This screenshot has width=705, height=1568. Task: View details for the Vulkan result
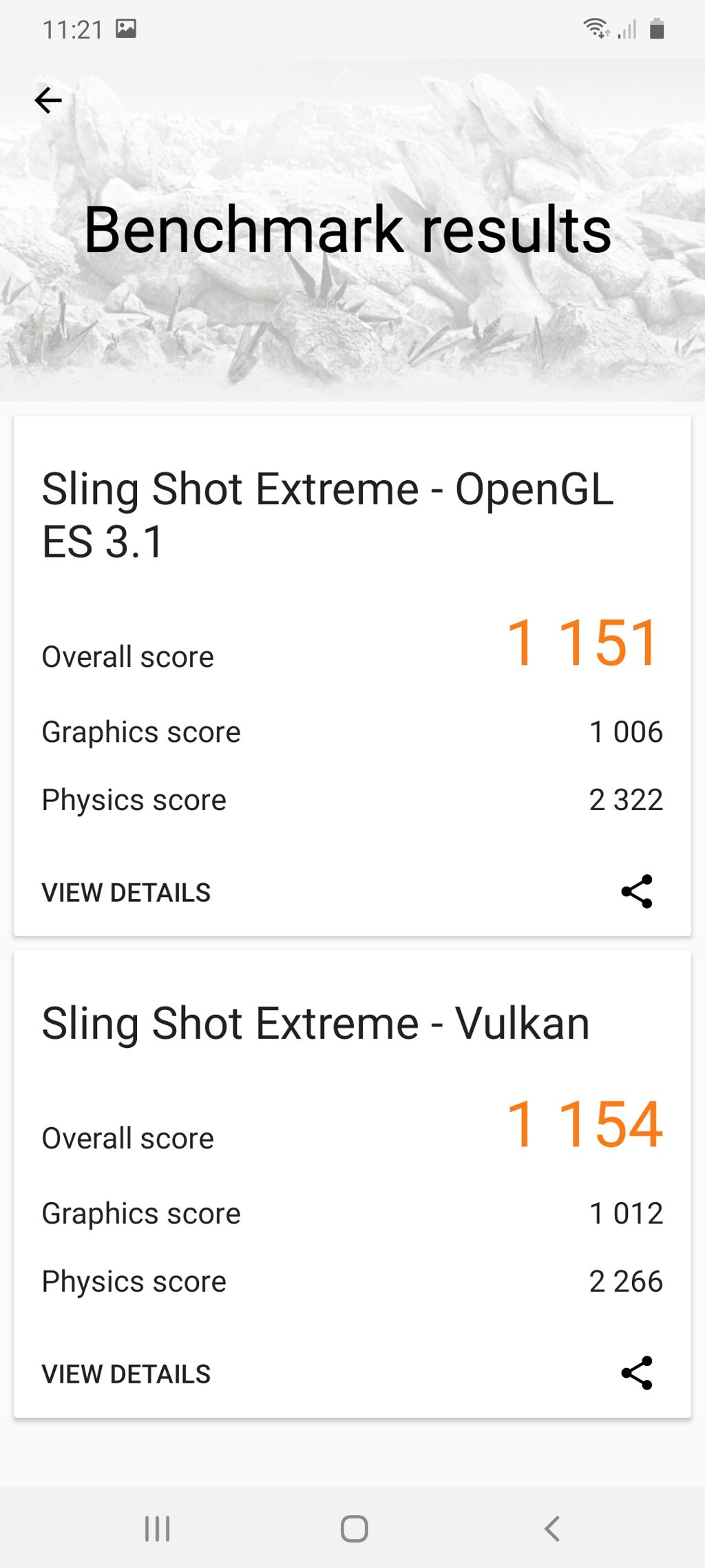coord(126,1374)
